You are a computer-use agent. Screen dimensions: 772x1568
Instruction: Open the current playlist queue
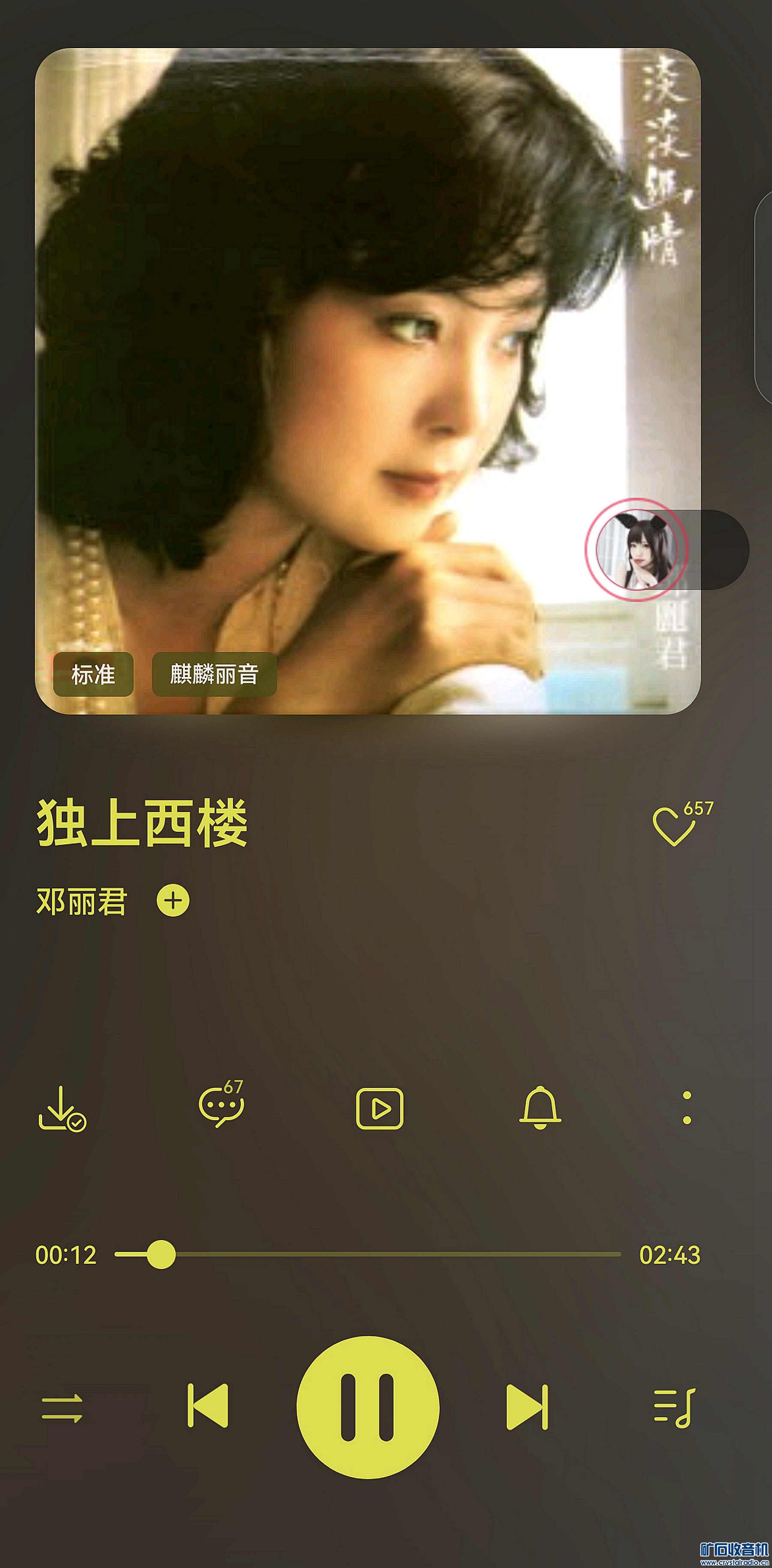click(674, 1408)
